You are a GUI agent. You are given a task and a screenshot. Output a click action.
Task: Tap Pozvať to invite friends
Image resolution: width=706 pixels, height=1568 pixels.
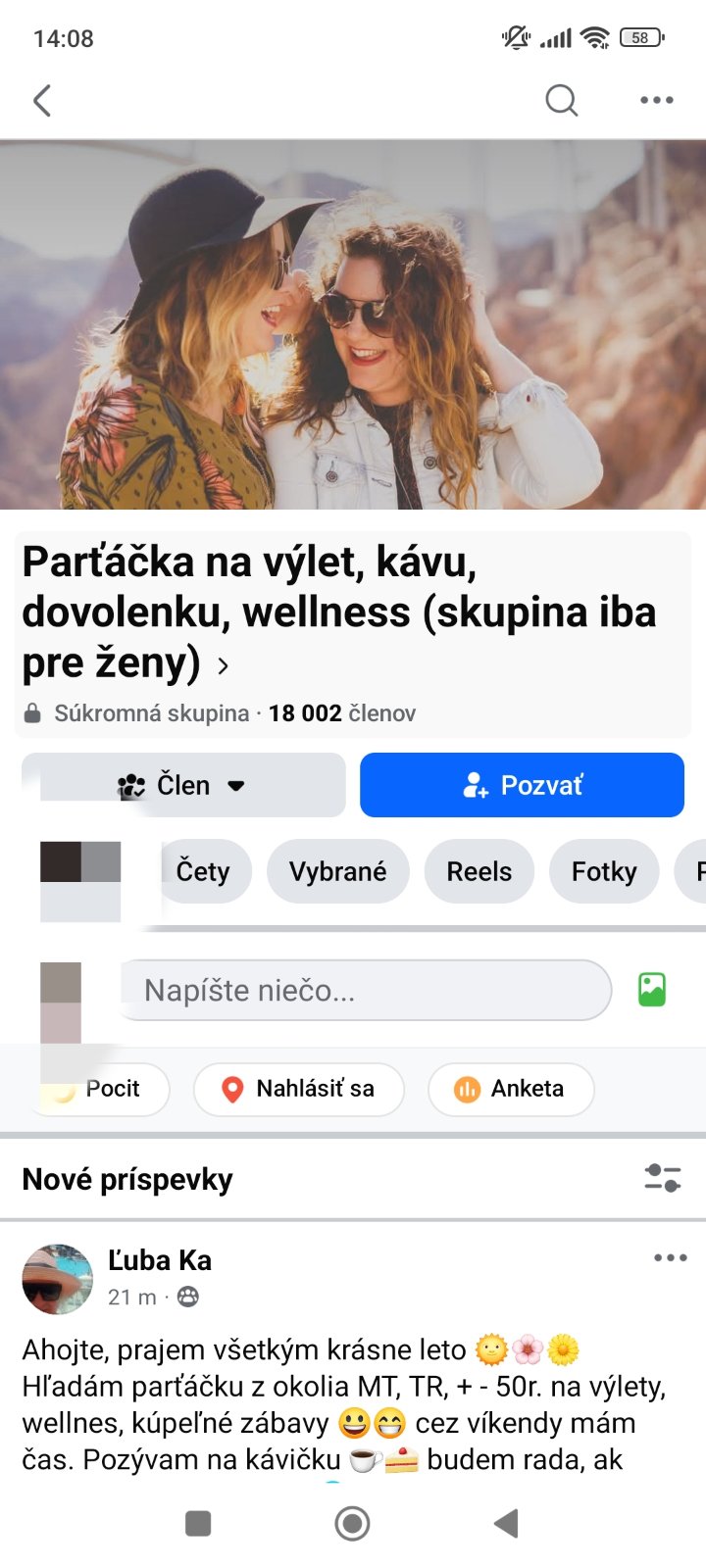pyautogui.click(x=522, y=785)
